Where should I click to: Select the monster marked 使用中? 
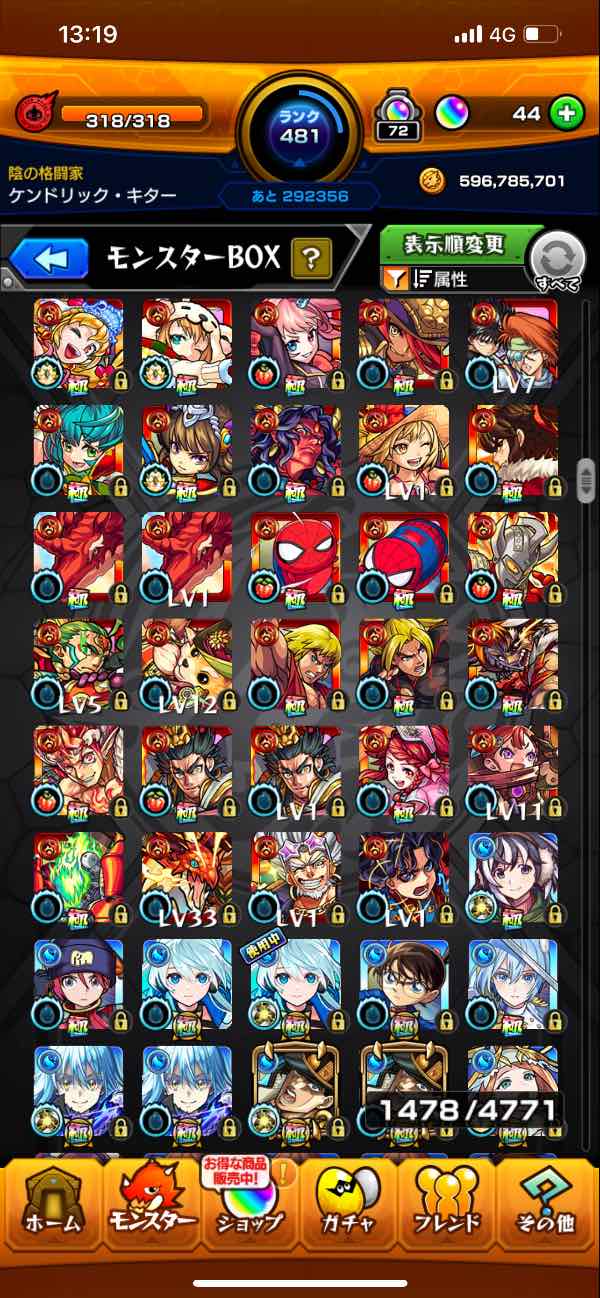tap(296, 984)
